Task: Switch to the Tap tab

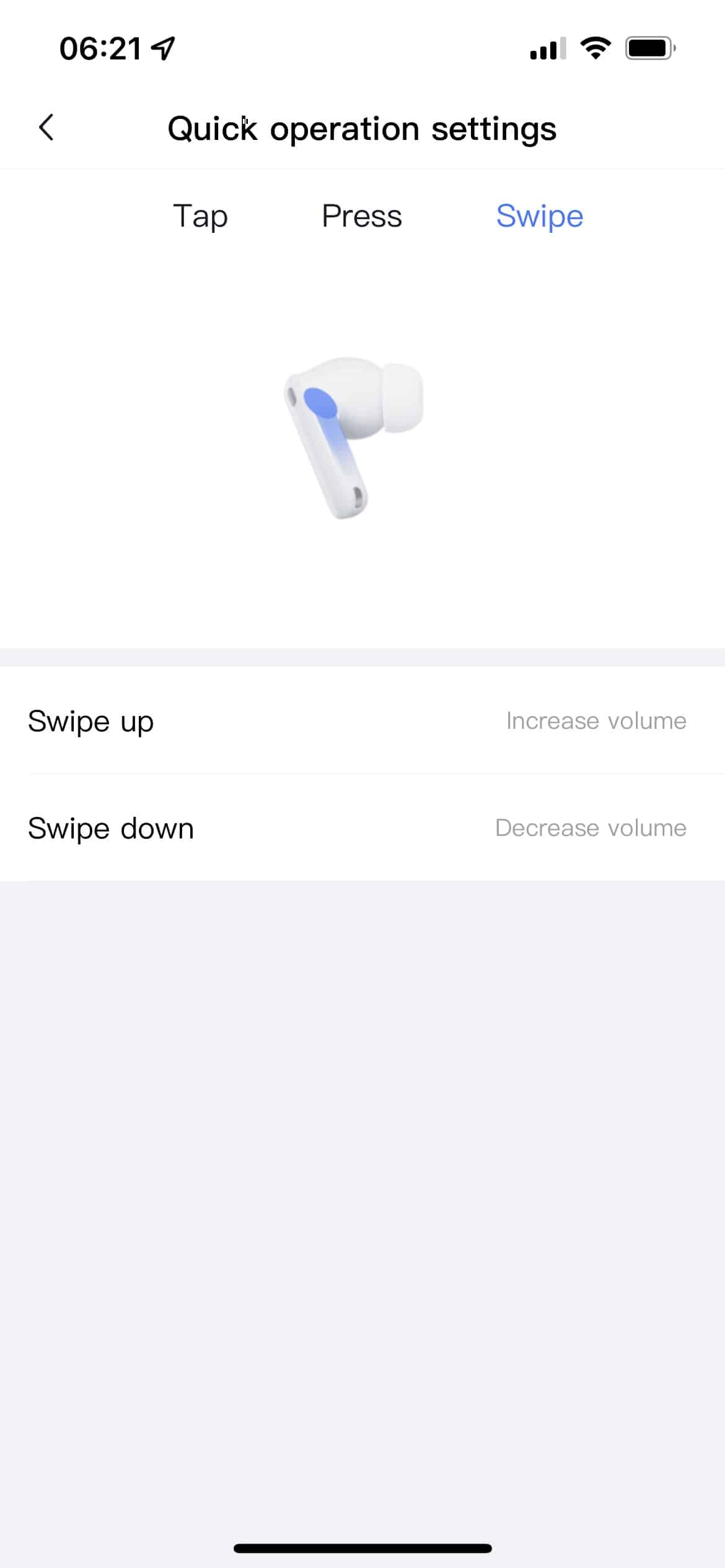Action: pyautogui.click(x=200, y=217)
